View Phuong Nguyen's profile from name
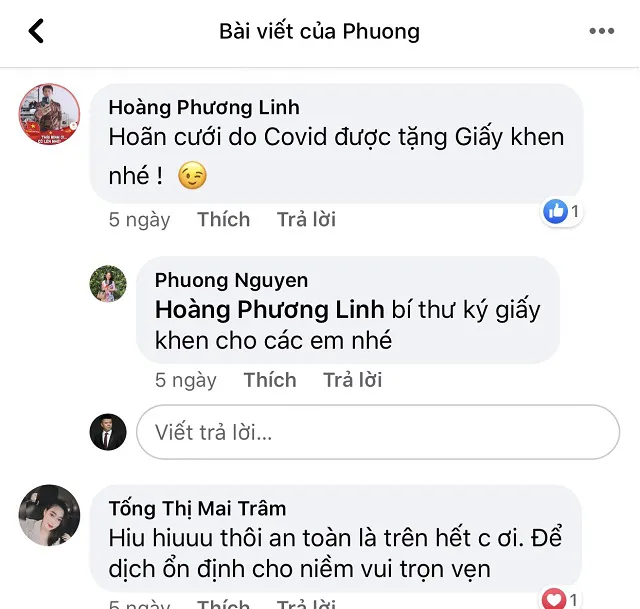This screenshot has width=640, height=609. [x=231, y=280]
